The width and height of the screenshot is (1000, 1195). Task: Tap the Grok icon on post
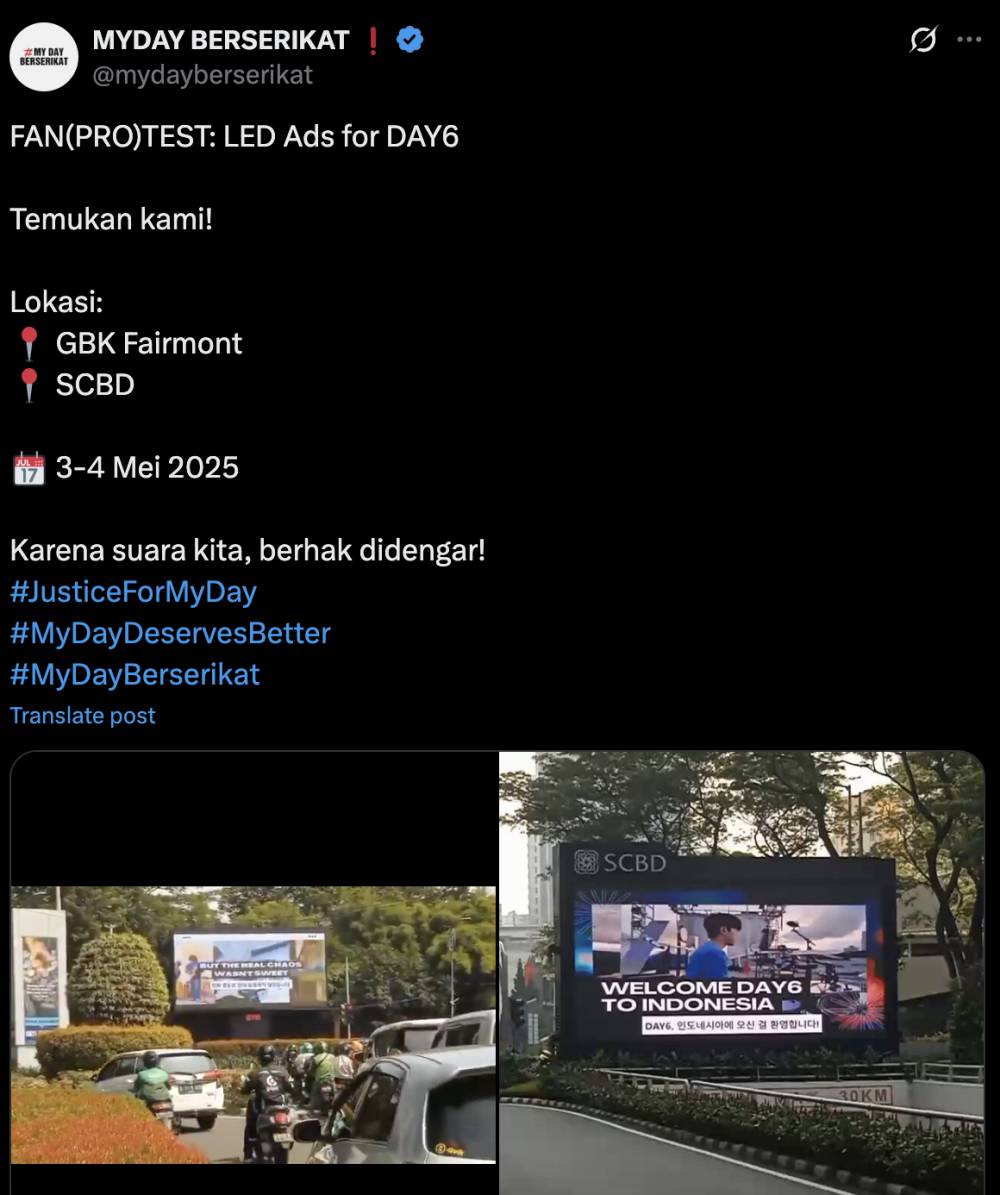point(922,40)
